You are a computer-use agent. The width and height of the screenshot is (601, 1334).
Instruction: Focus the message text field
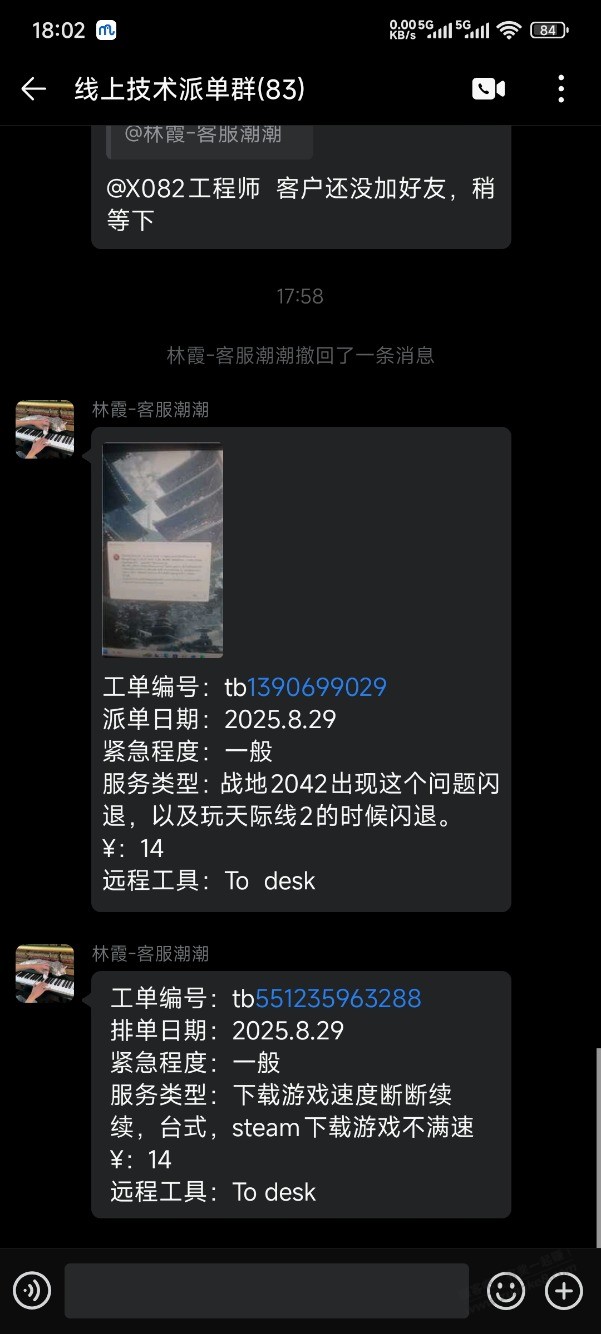266,1290
